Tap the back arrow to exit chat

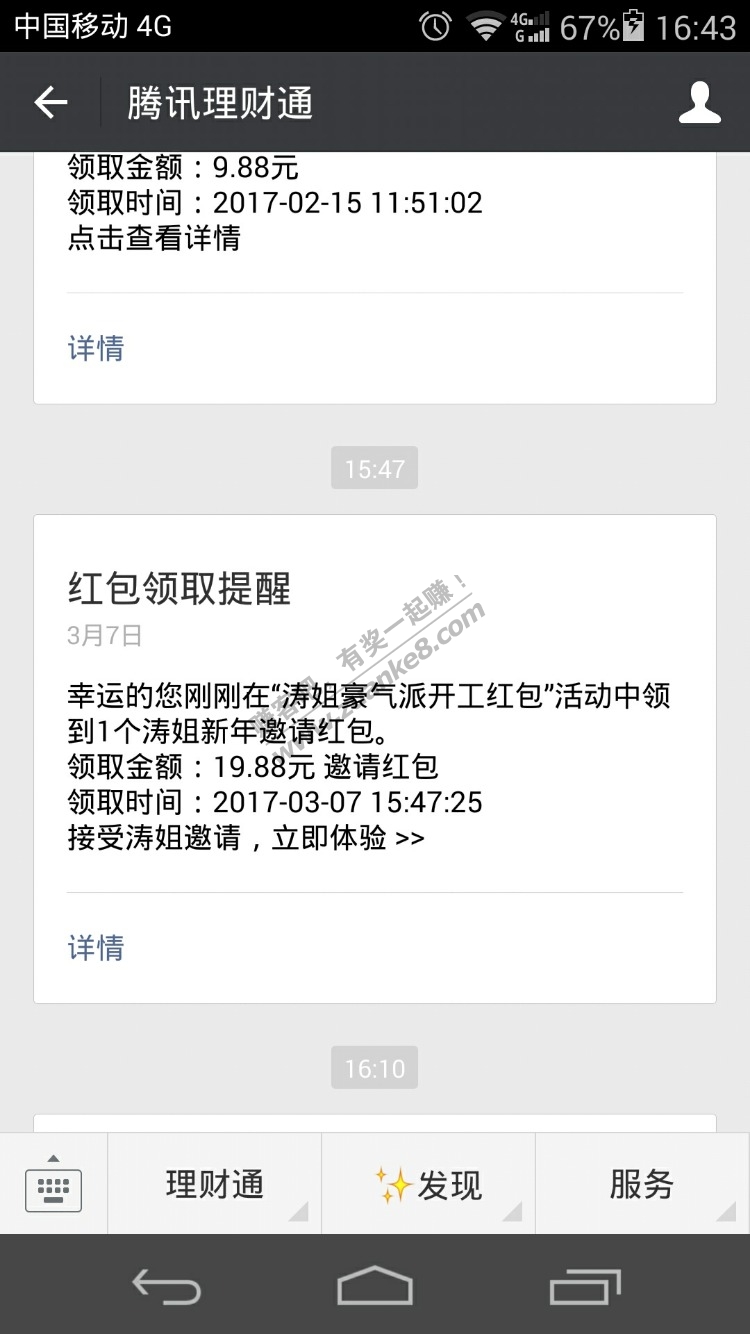tap(48, 101)
